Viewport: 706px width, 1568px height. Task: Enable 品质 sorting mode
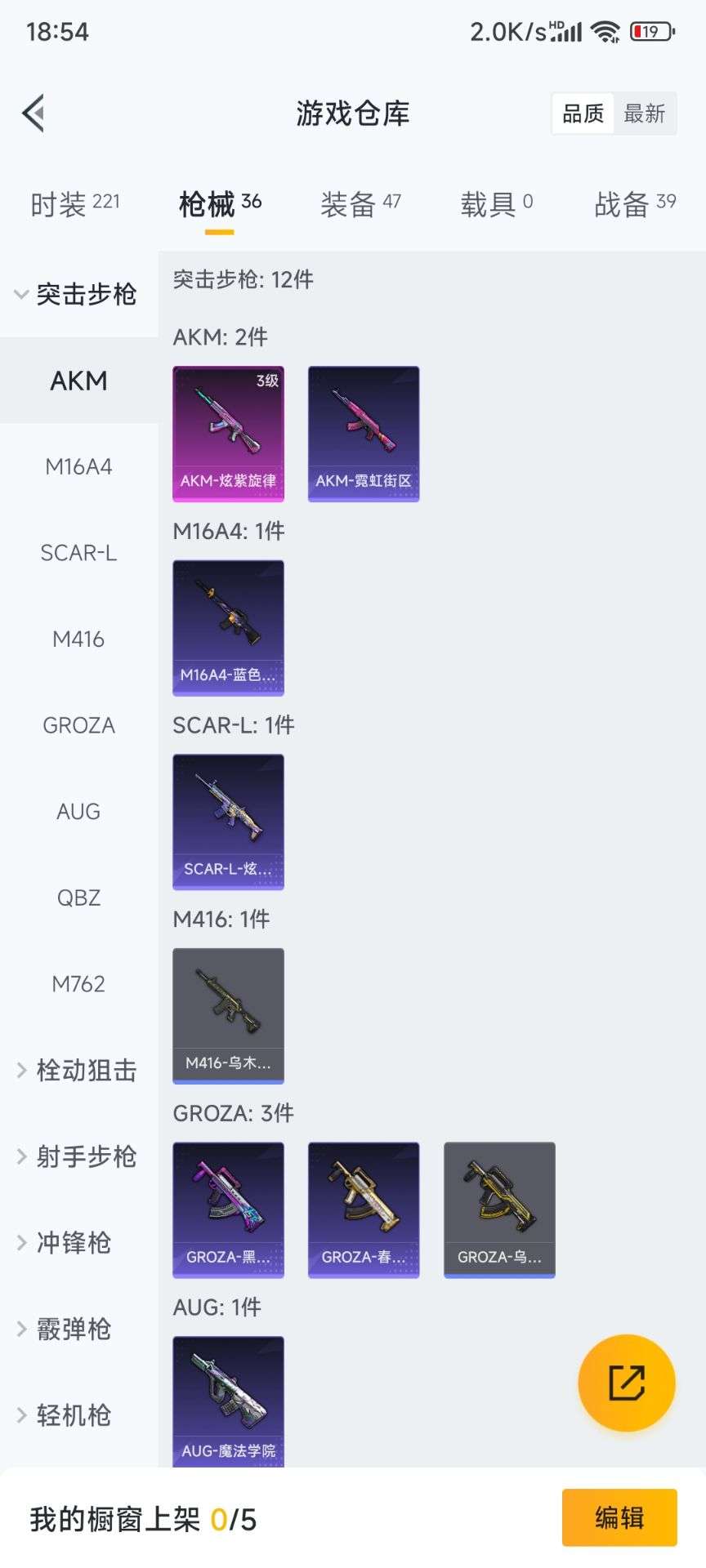(582, 114)
